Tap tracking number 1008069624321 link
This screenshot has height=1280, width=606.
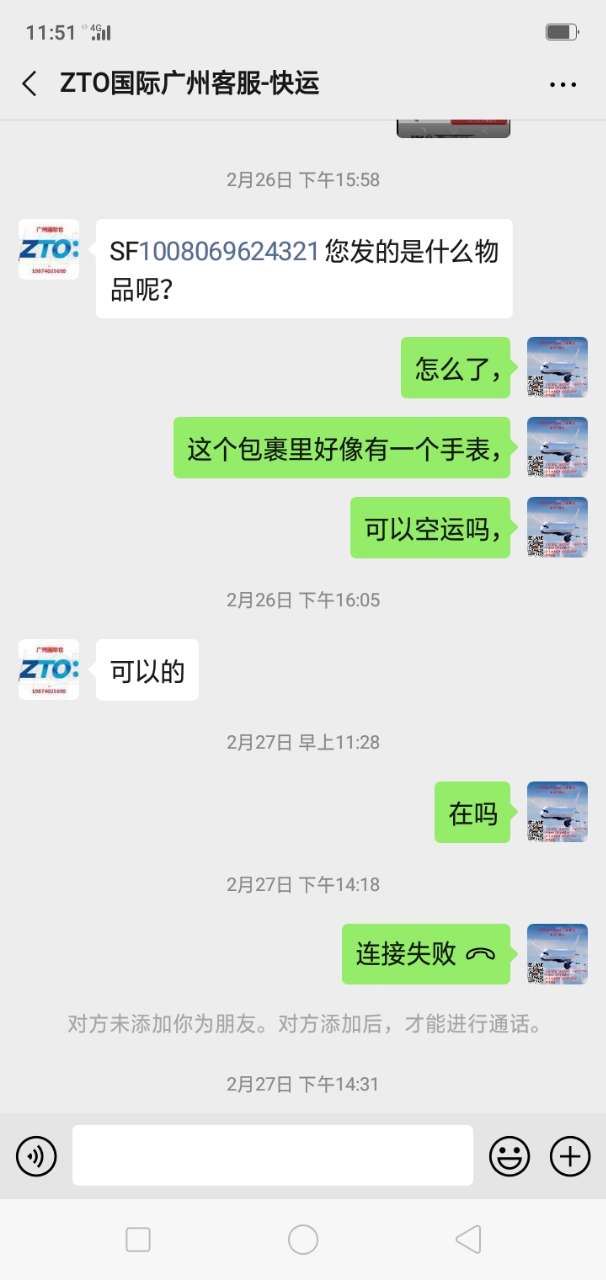click(229, 251)
